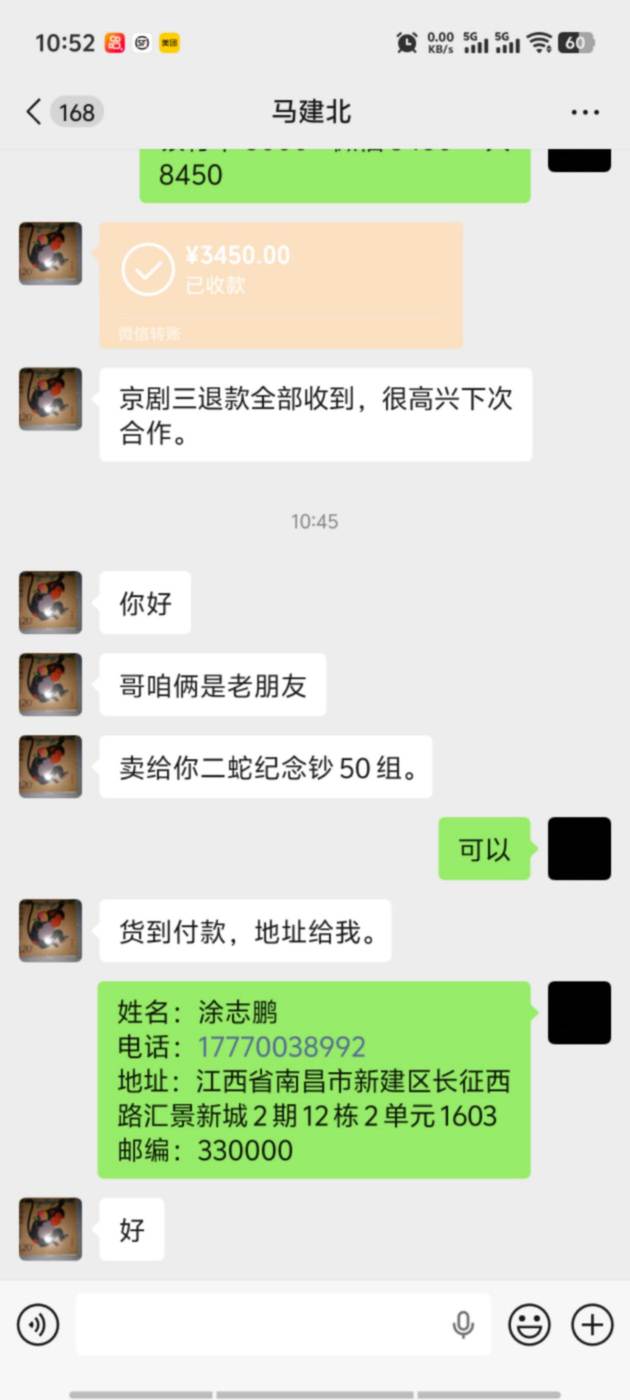Open the plus attachments menu
Screen dimensions: 630x1400
click(592, 1325)
